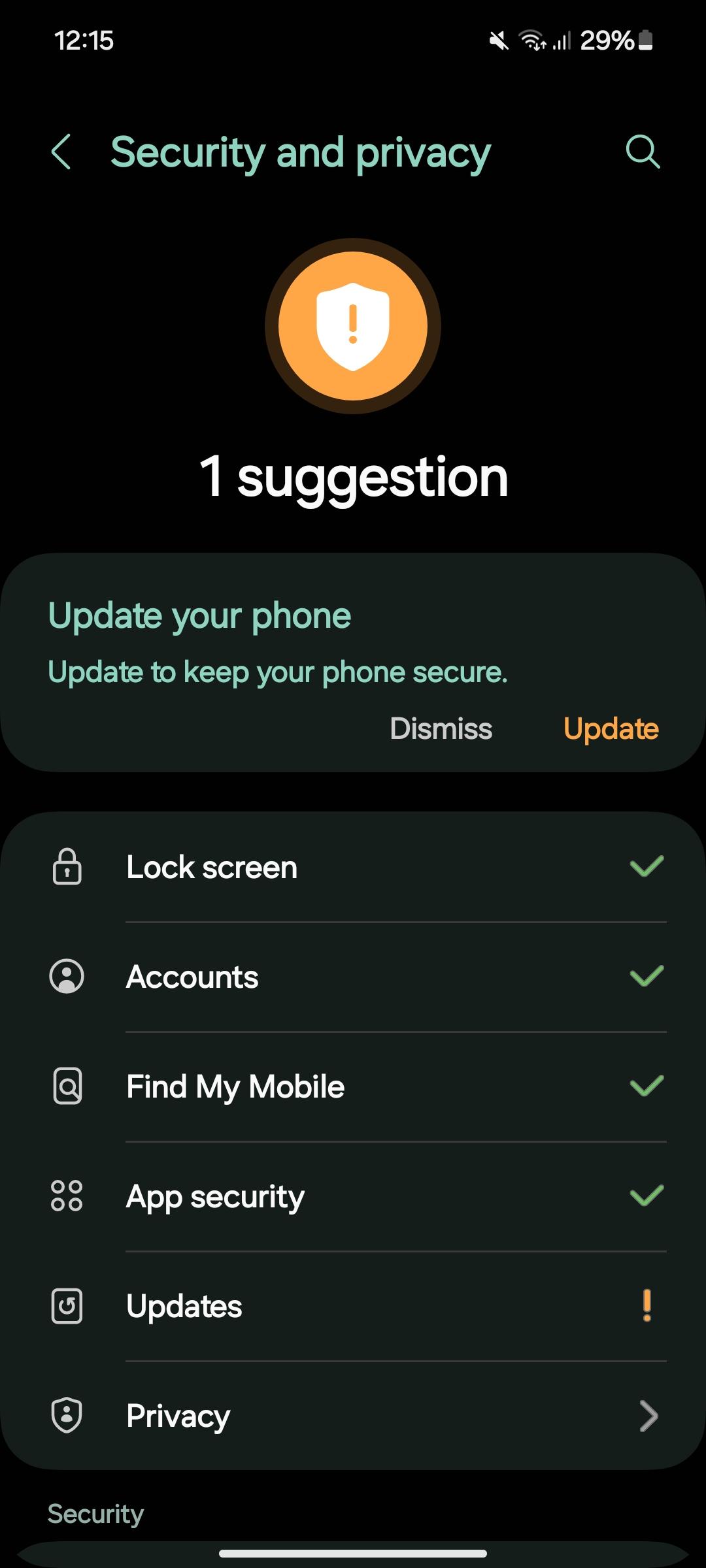706x1568 pixels.
Task: Open App security settings
Action: coord(353,1196)
